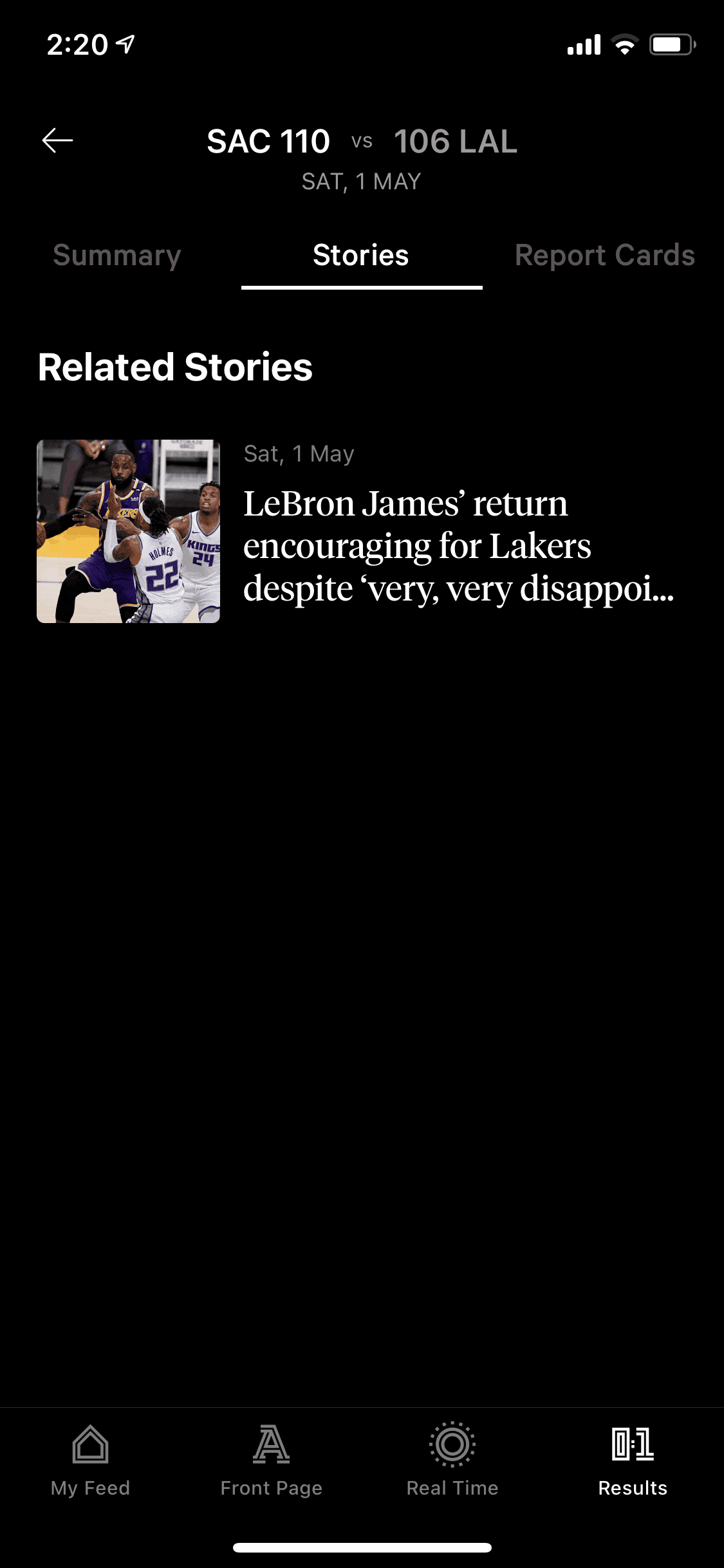Open the Report Cards tab
This screenshot has width=724, height=1568.
(604, 256)
